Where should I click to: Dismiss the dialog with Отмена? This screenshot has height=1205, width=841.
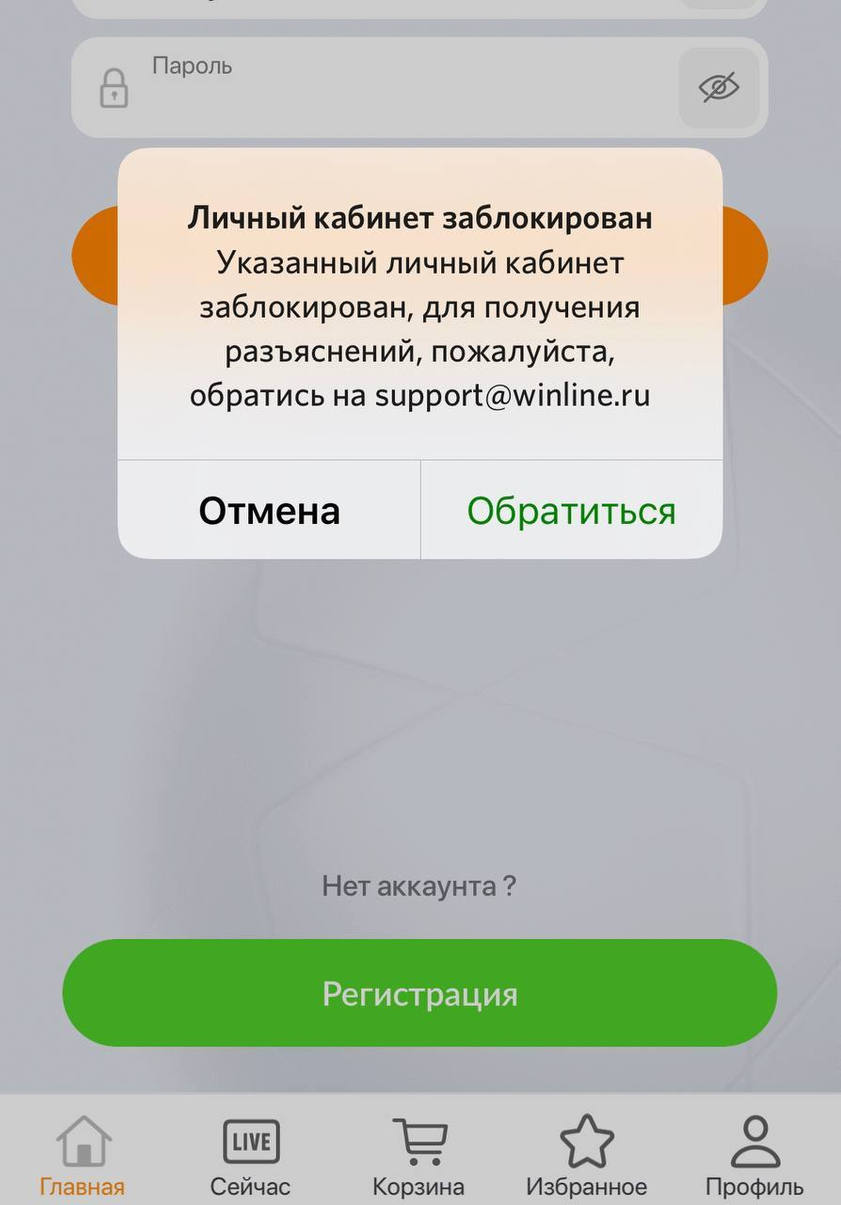[x=269, y=510]
